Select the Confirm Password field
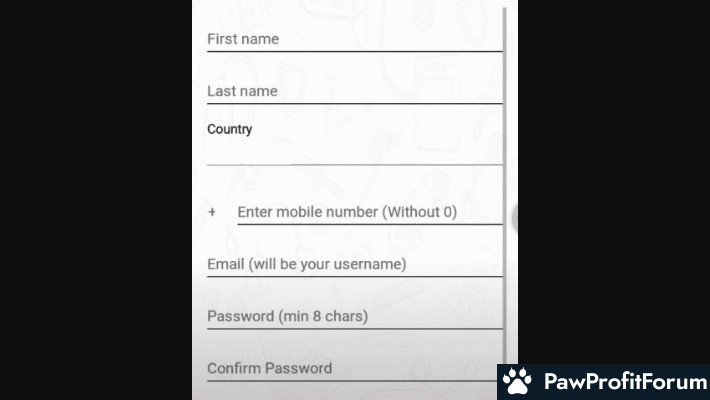Viewport: 710px width, 400px height. tap(354, 368)
